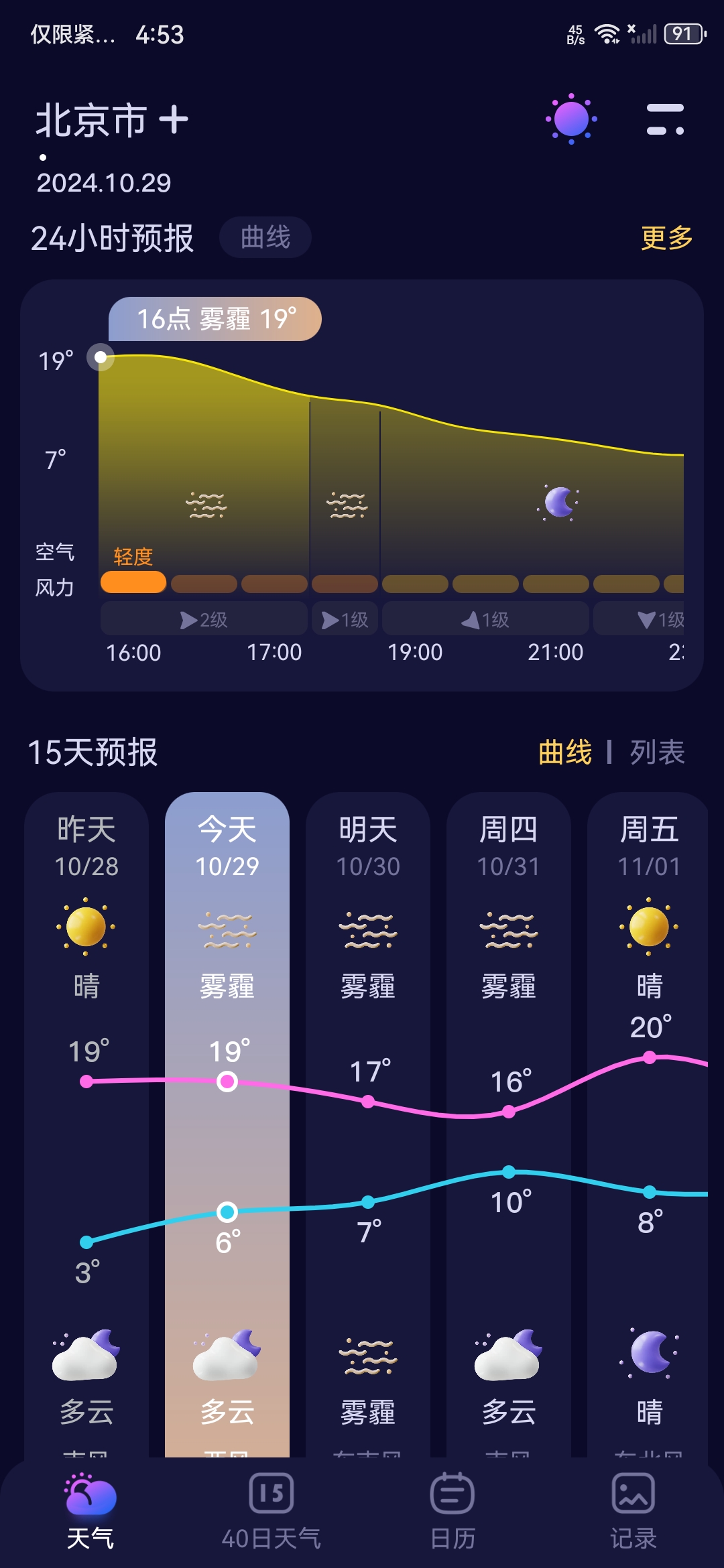Tap the sun theme icon

pos(571,119)
